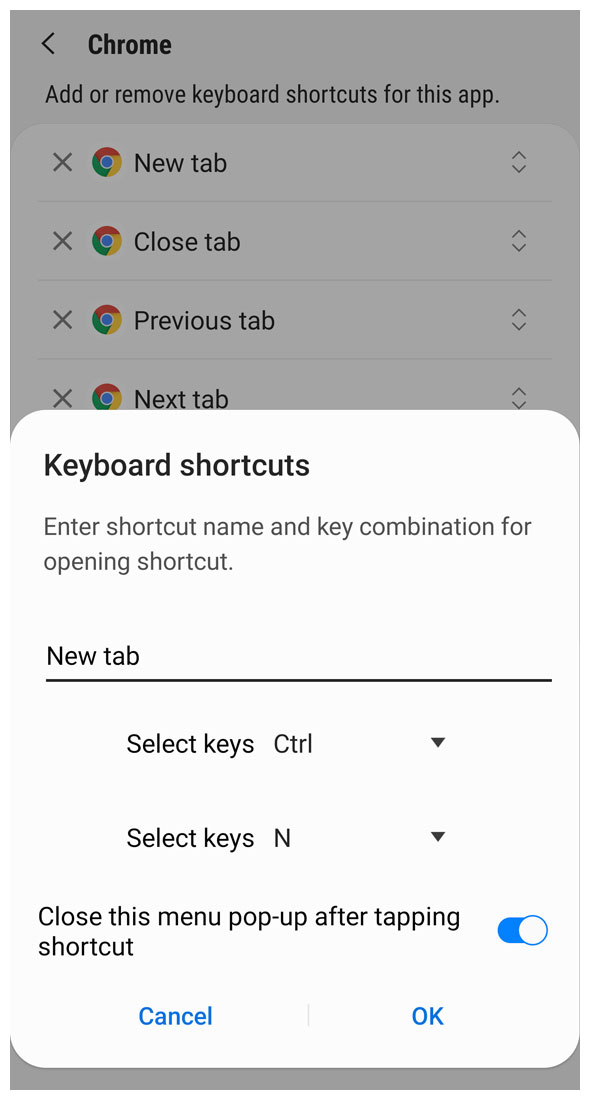This screenshot has width=590, height=1100.
Task: Open the Ctrl key dropdown
Action: pos(359,744)
